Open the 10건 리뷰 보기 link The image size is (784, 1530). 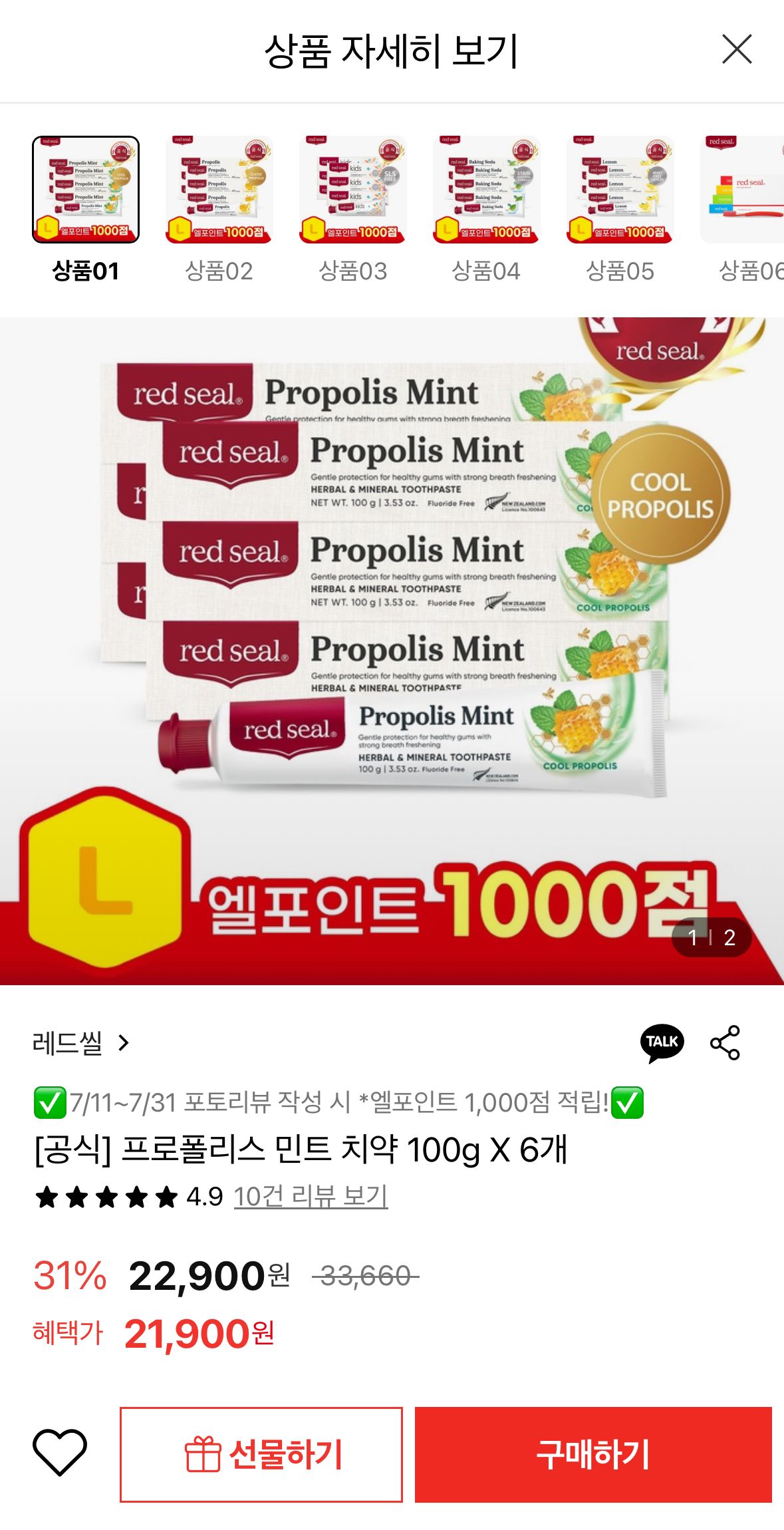311,1197
